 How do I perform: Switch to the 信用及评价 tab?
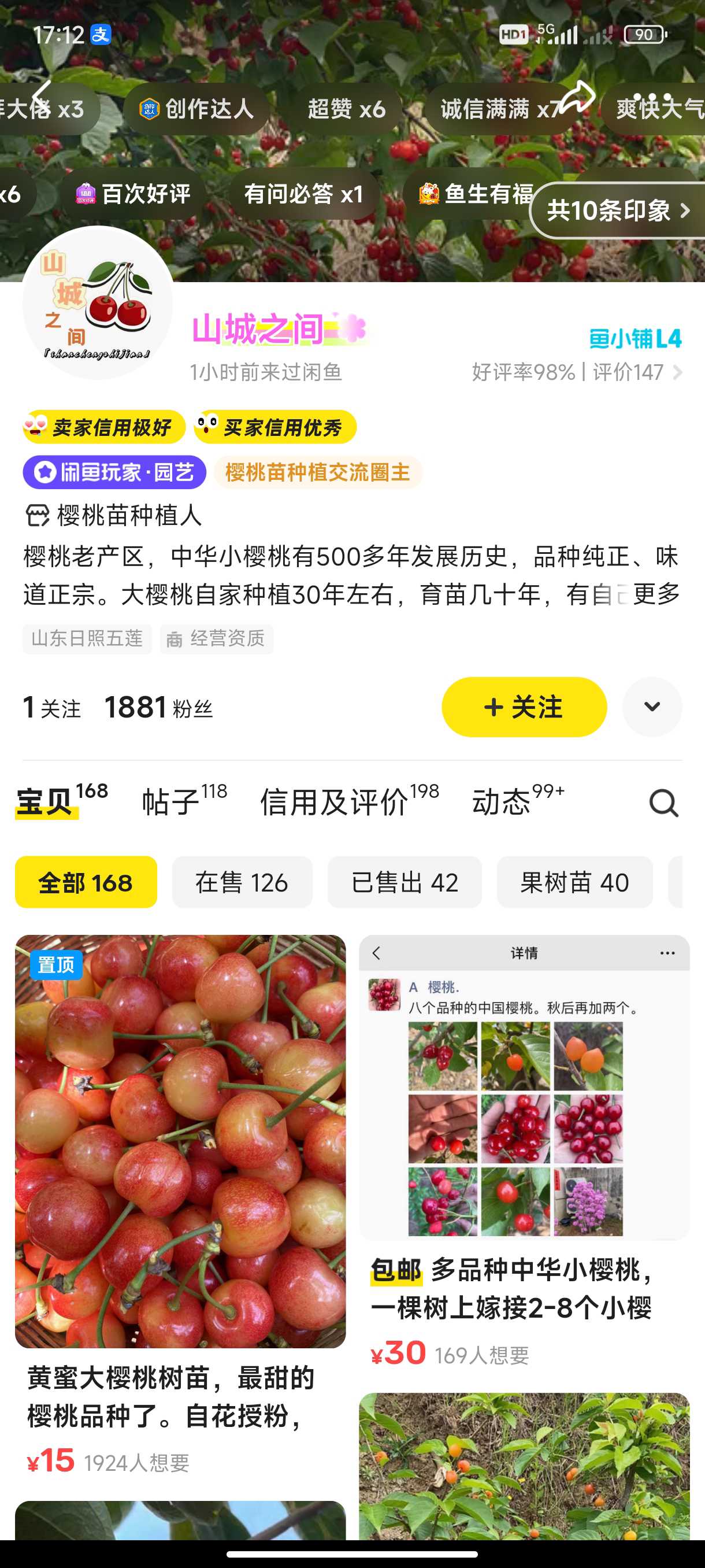point(348,801)
